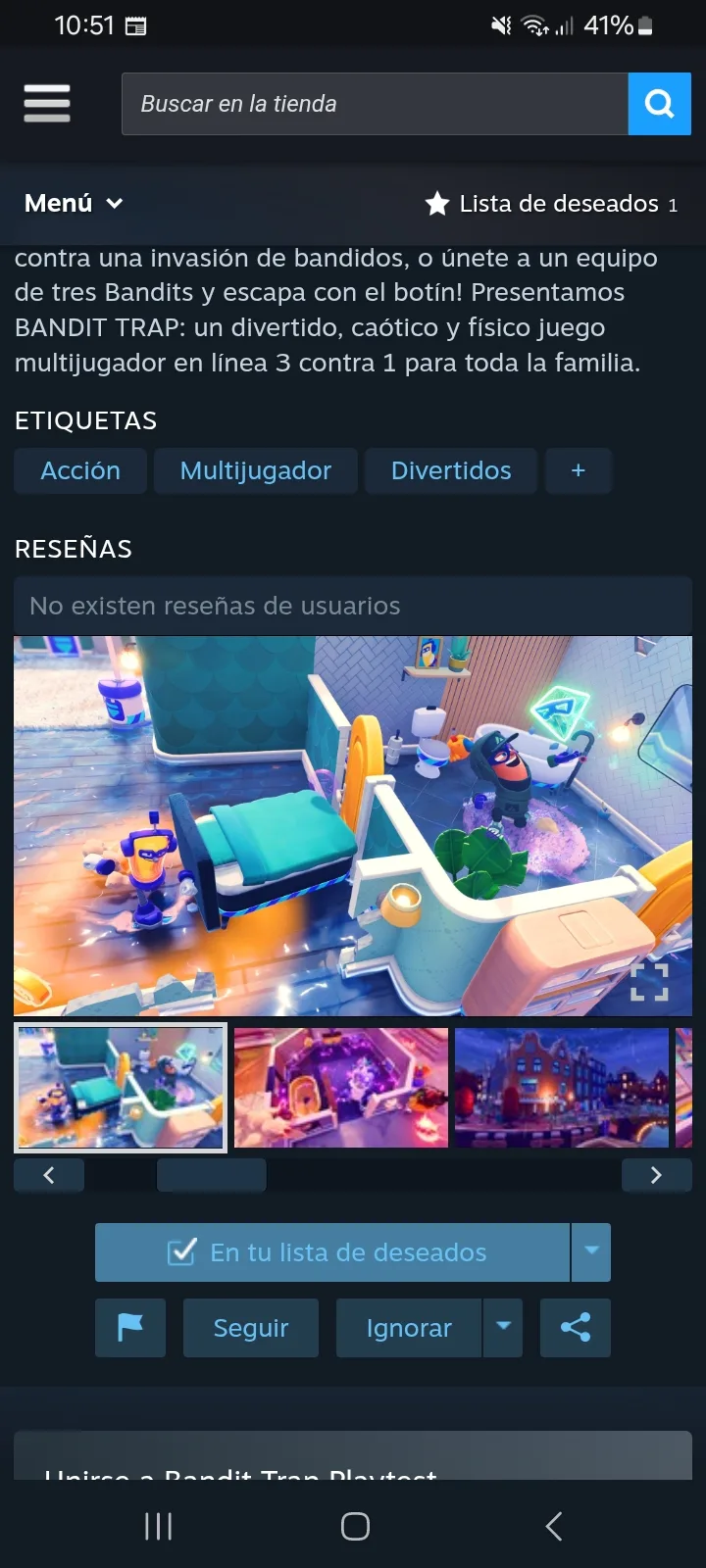View the main screenshot in fullscreen
The image size is (706, 1568).
coord(649,981)
